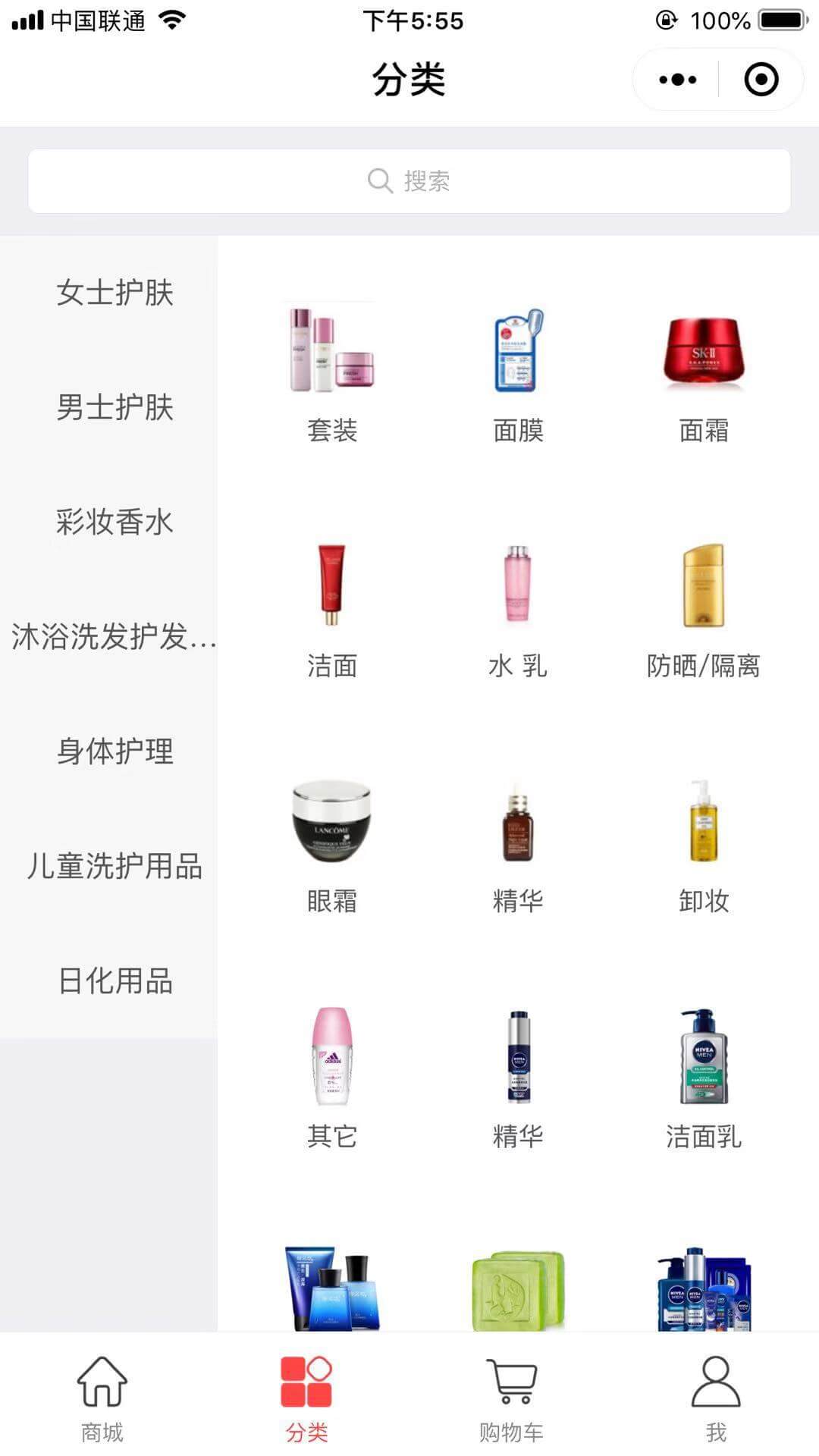
Task: Open the 身体护理 category
Action: click(115, 751)
